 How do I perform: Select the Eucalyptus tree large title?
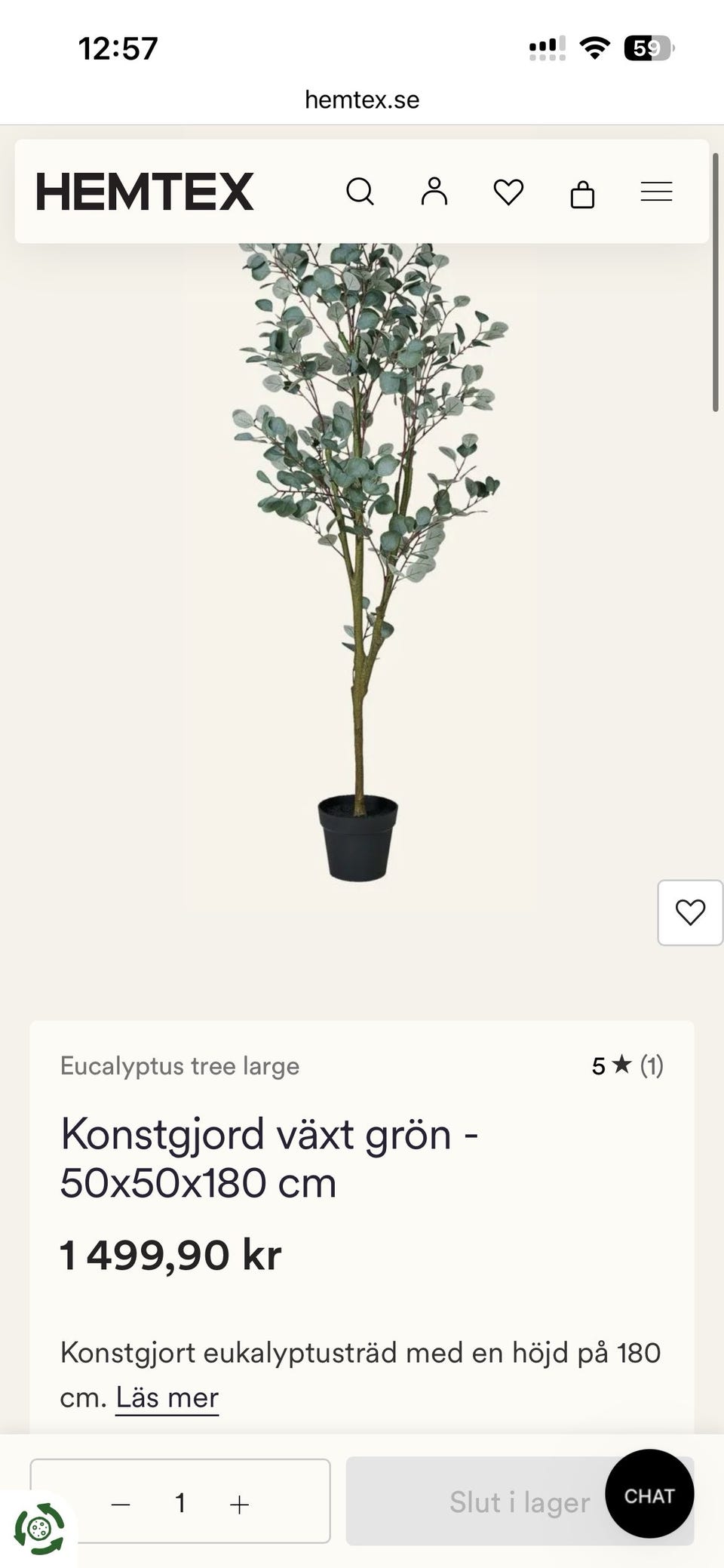tap(179, 1066)
